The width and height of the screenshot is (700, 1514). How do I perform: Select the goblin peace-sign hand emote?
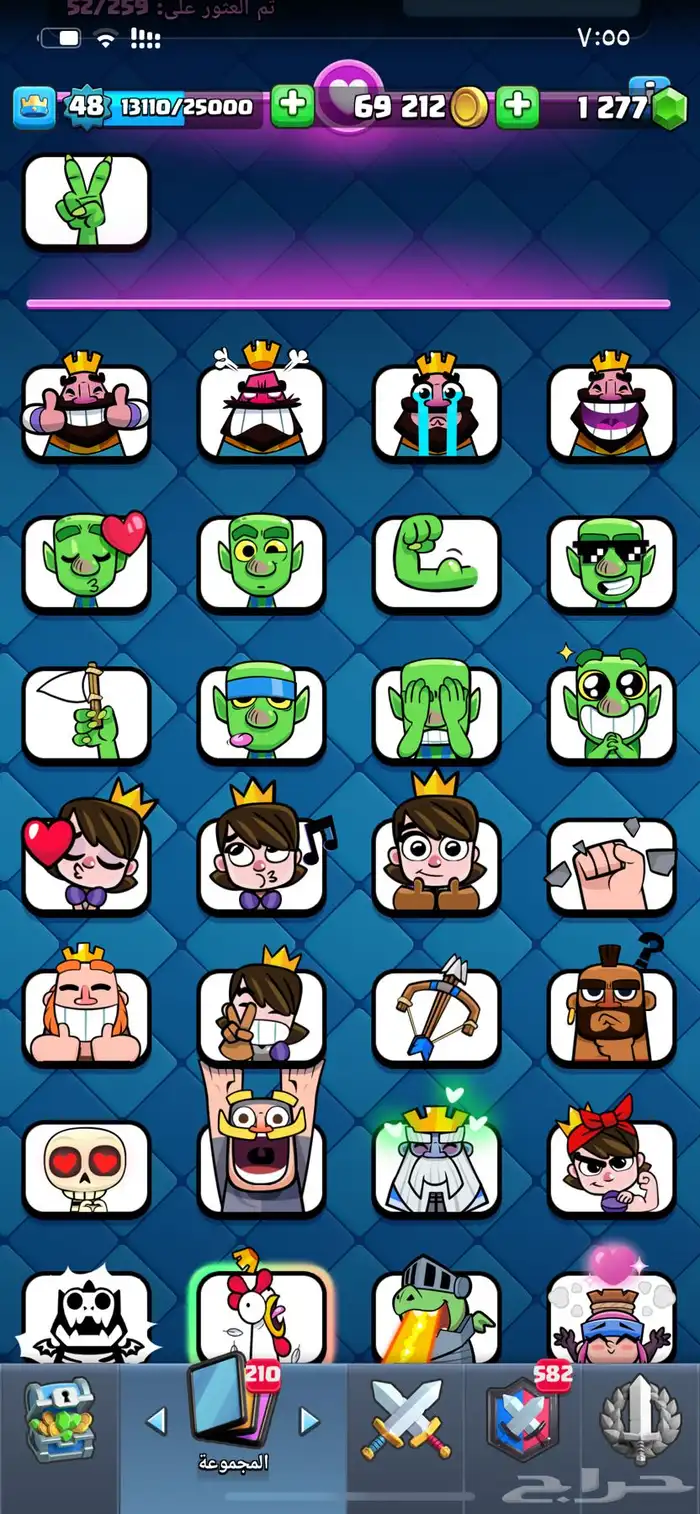click(x=86, y=201)
